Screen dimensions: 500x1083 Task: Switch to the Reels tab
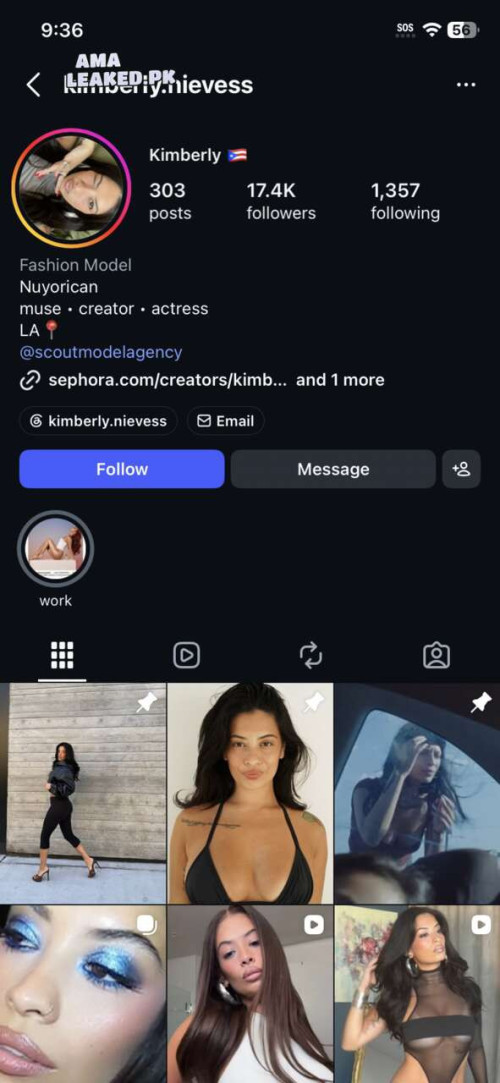click(x=186, y=655)
